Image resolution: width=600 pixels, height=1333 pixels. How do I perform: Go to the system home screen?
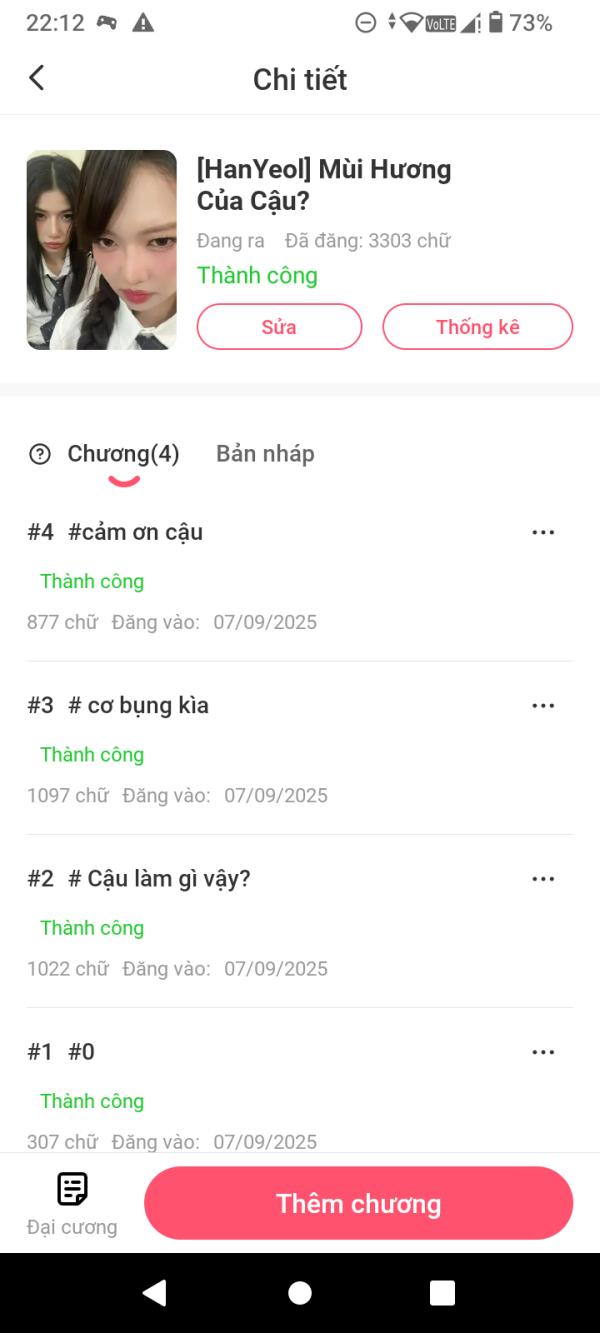[x=300, y=1293]
